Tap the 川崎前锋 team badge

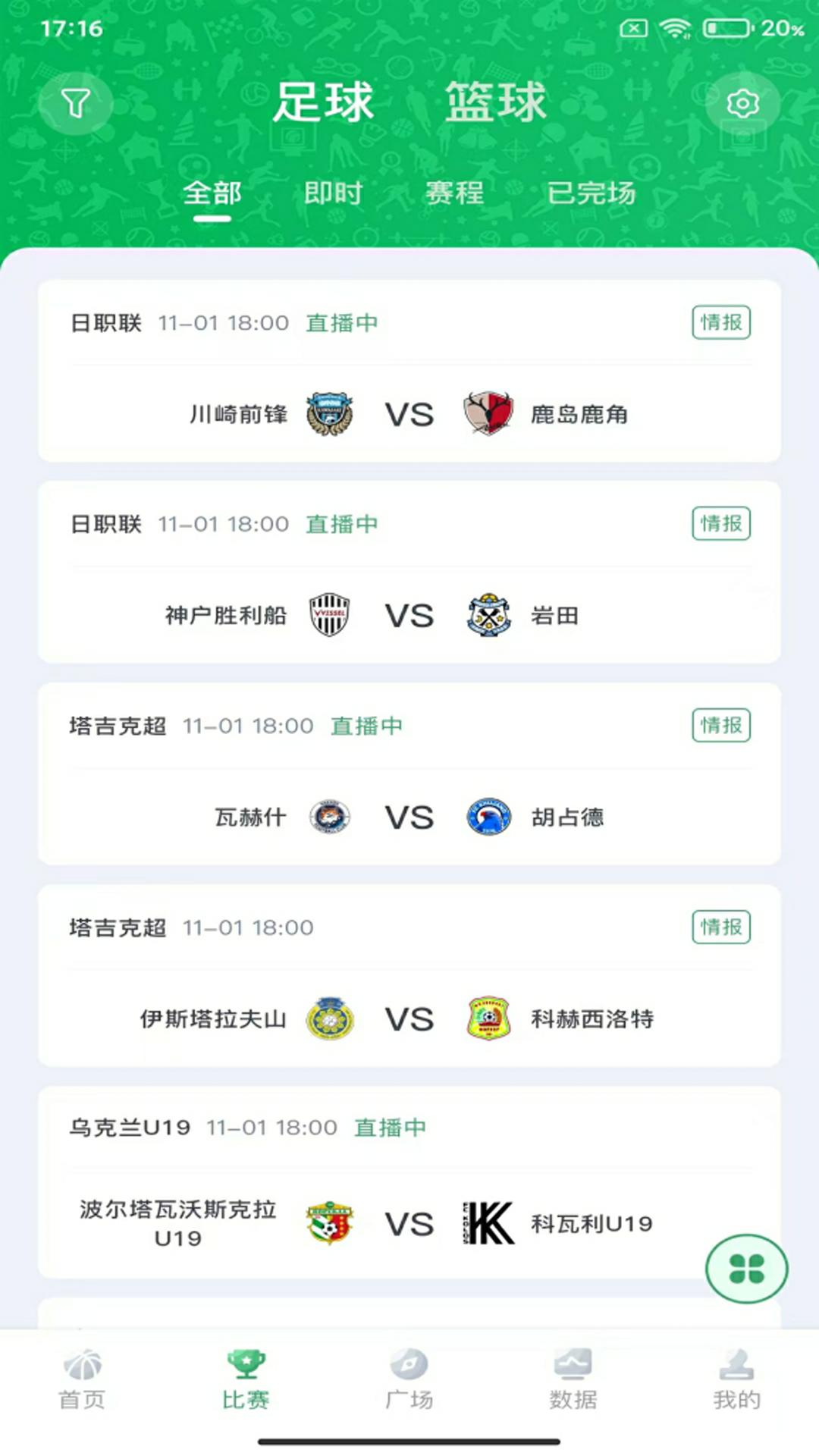click(x=329, y=414)
